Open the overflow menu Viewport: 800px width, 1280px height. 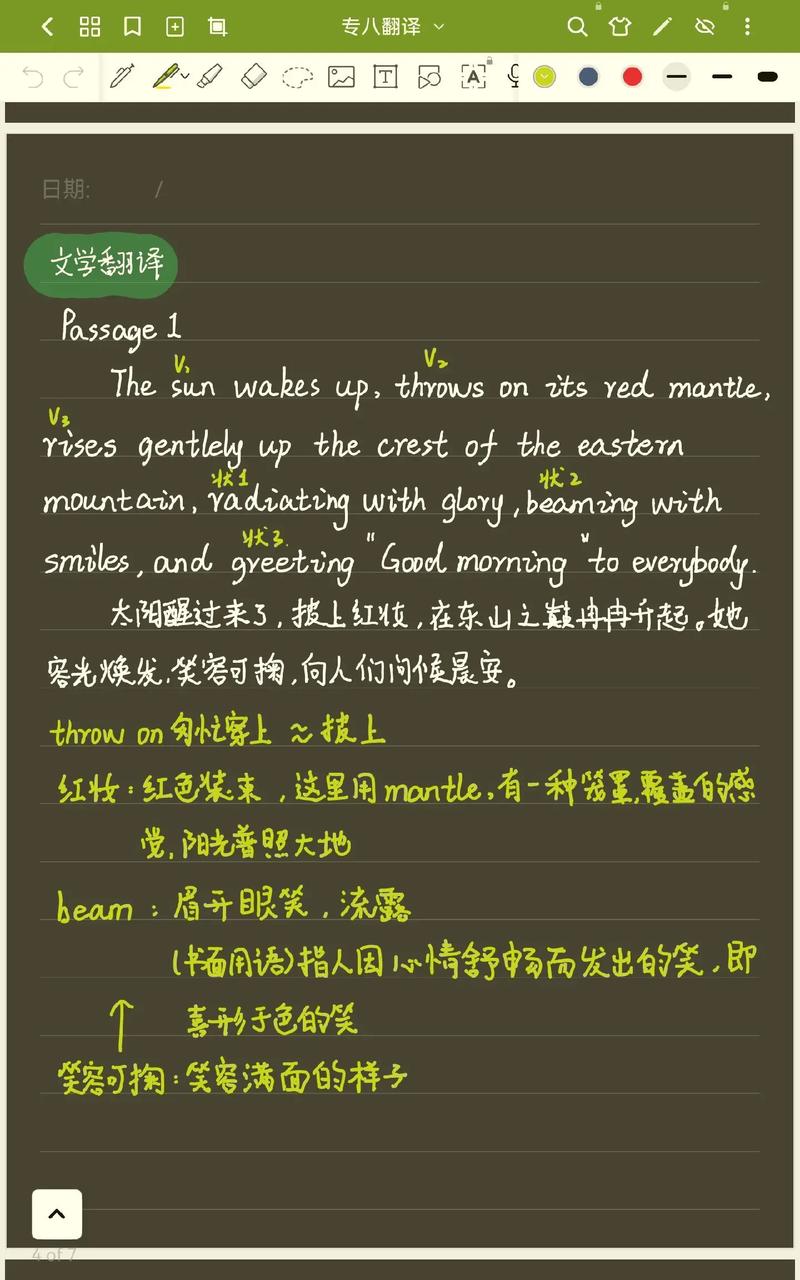[x=747, y=27]
